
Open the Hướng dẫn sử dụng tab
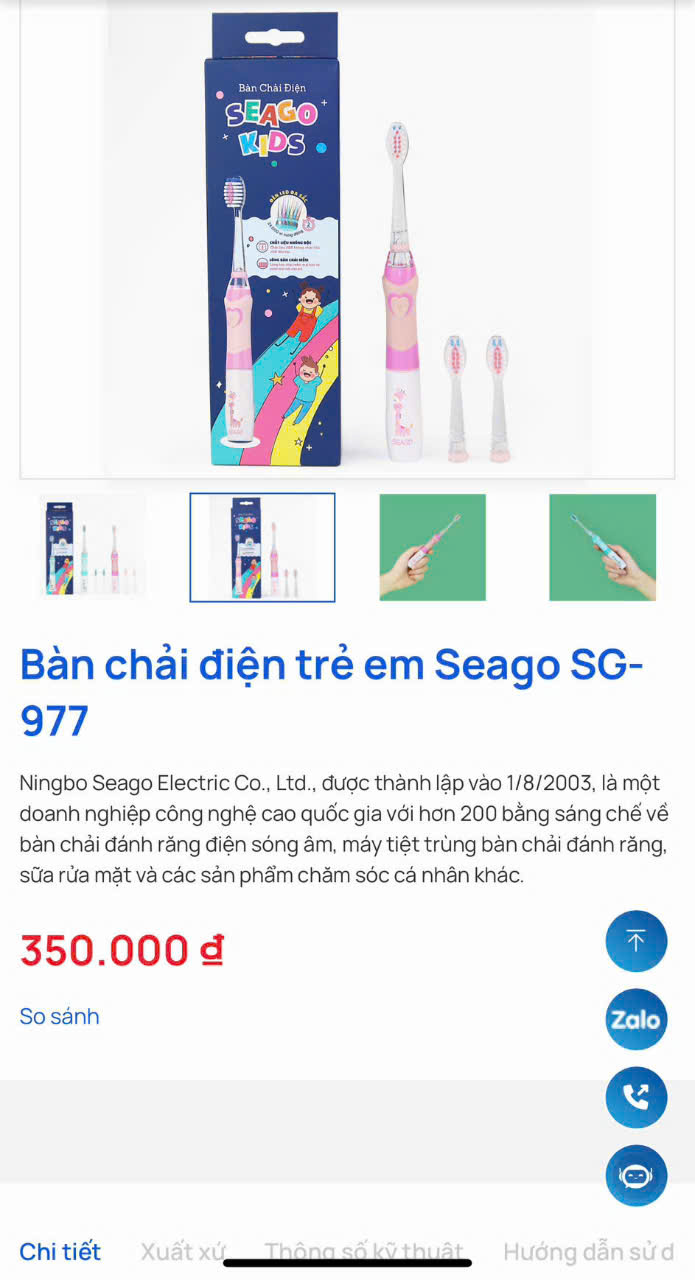589,1251
